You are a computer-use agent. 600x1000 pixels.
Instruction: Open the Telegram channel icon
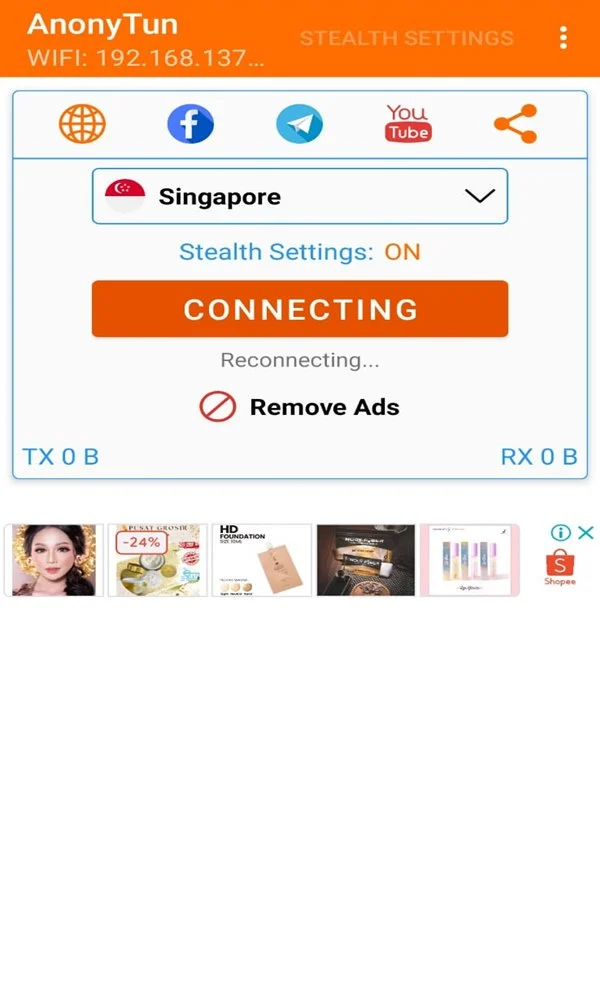coord(299,125)
